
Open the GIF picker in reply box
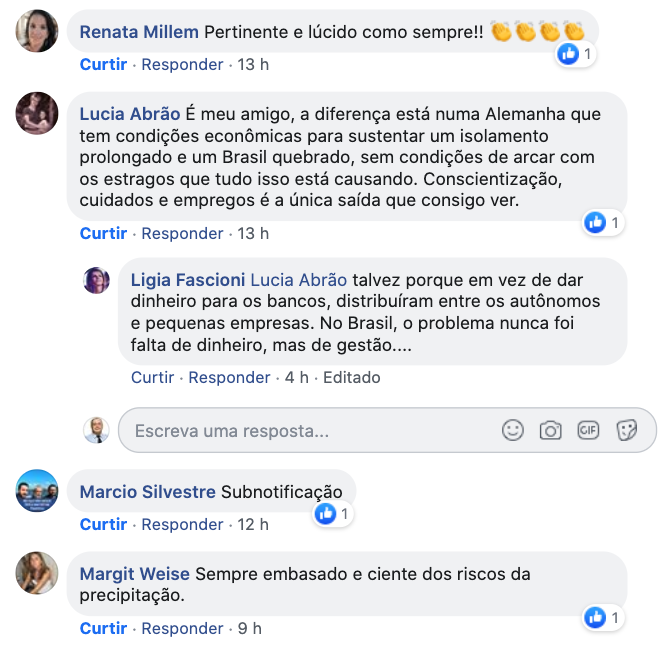588,431
